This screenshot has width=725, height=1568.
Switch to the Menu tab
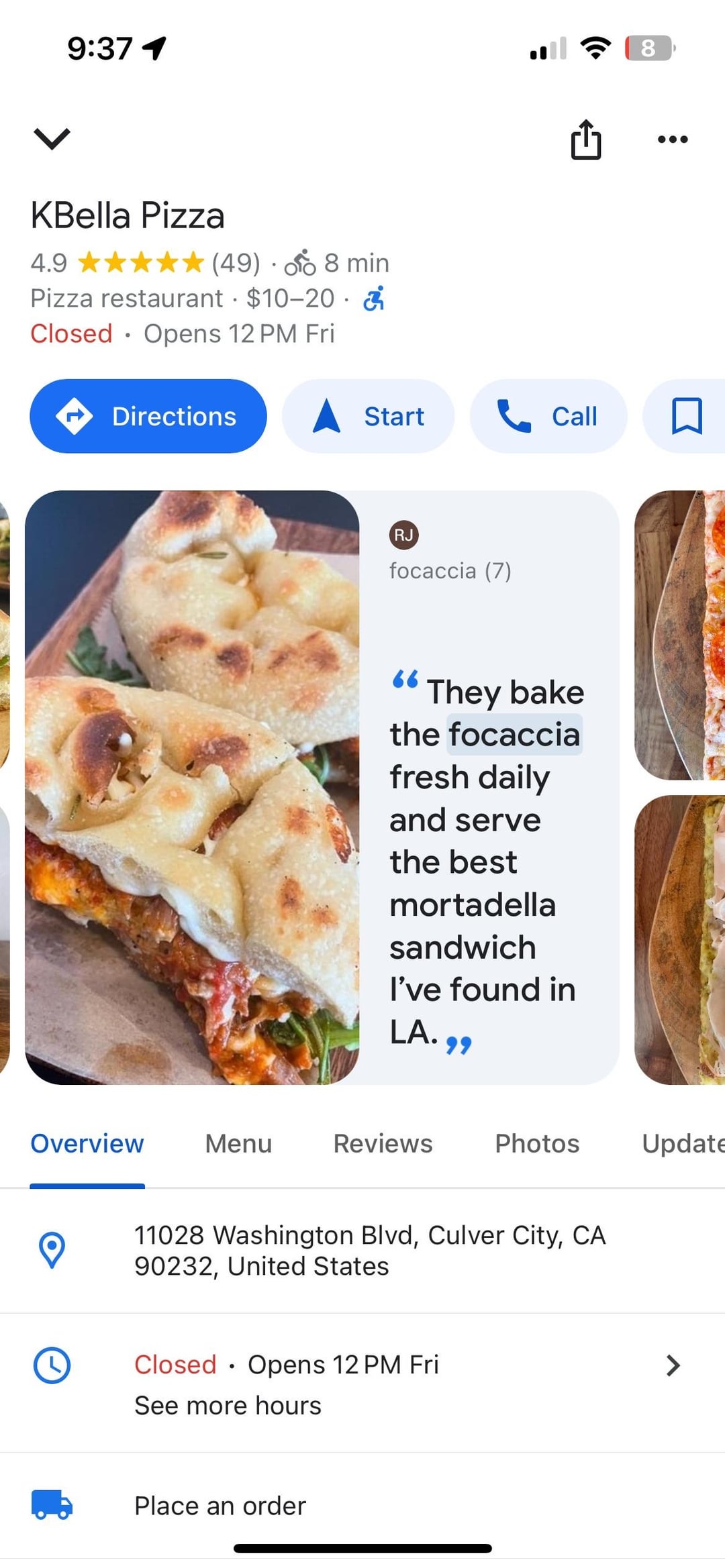point(238,1143)
